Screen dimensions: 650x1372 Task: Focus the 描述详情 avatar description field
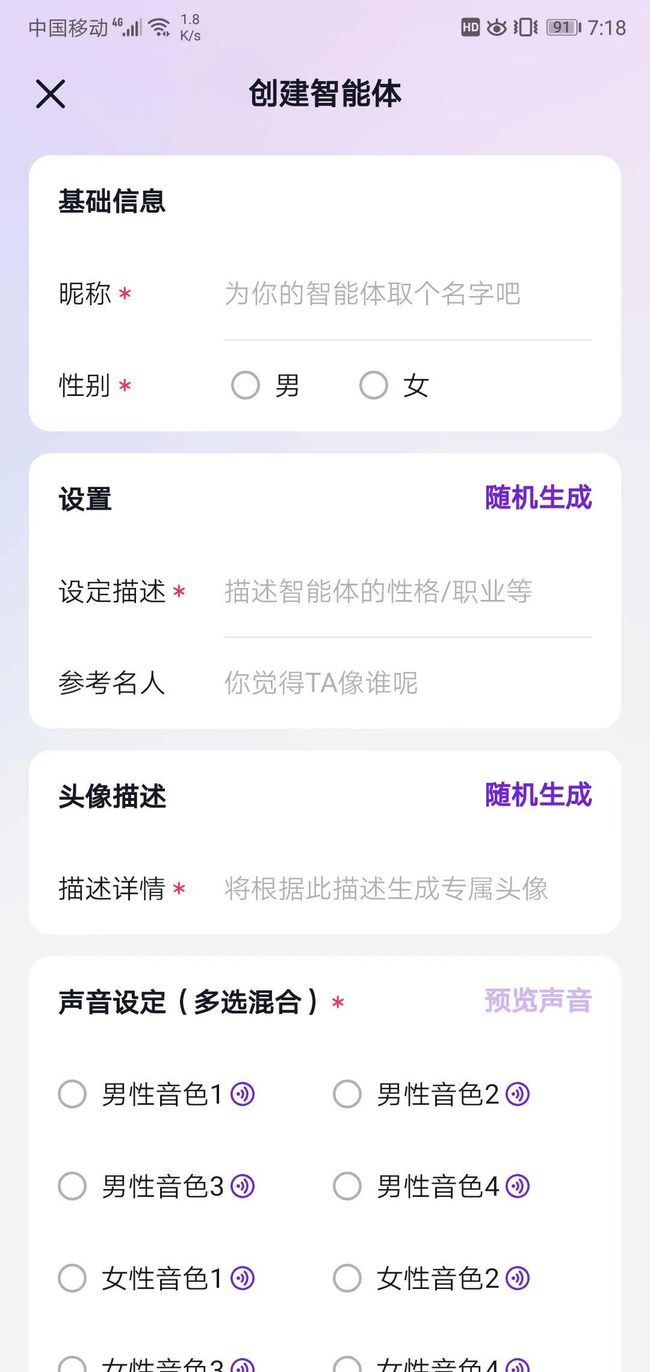coord(407,888)
